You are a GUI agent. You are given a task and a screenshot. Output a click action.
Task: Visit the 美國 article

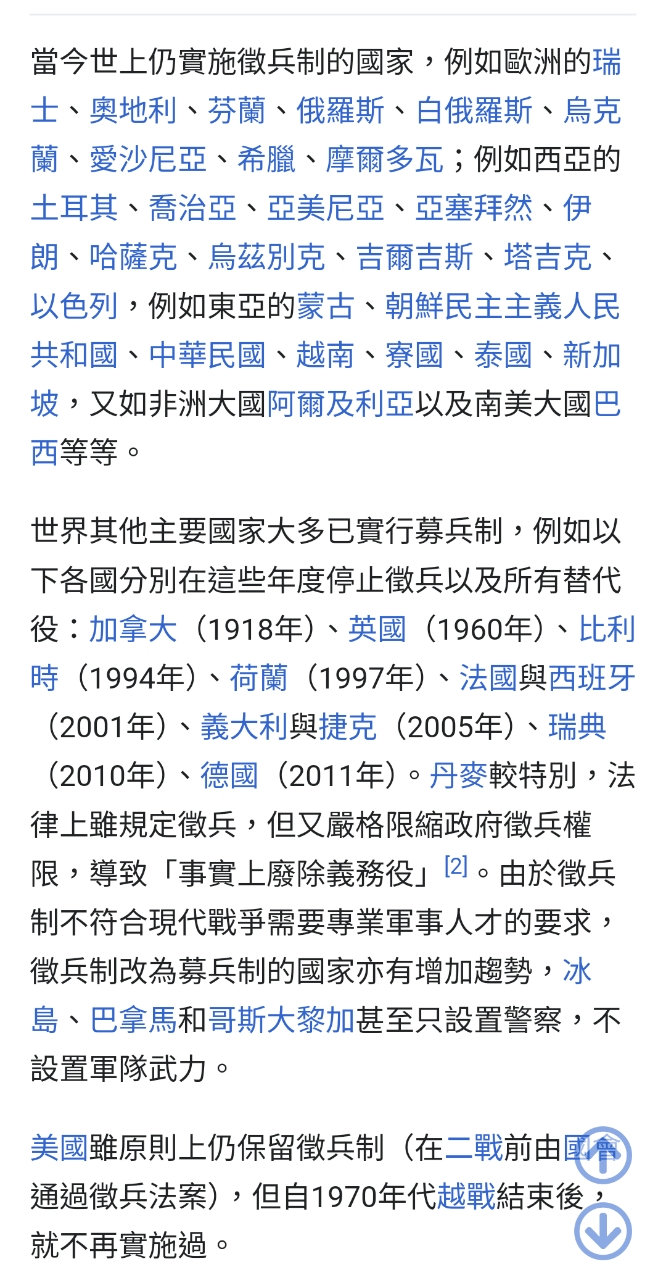(x=59, y=1147)
